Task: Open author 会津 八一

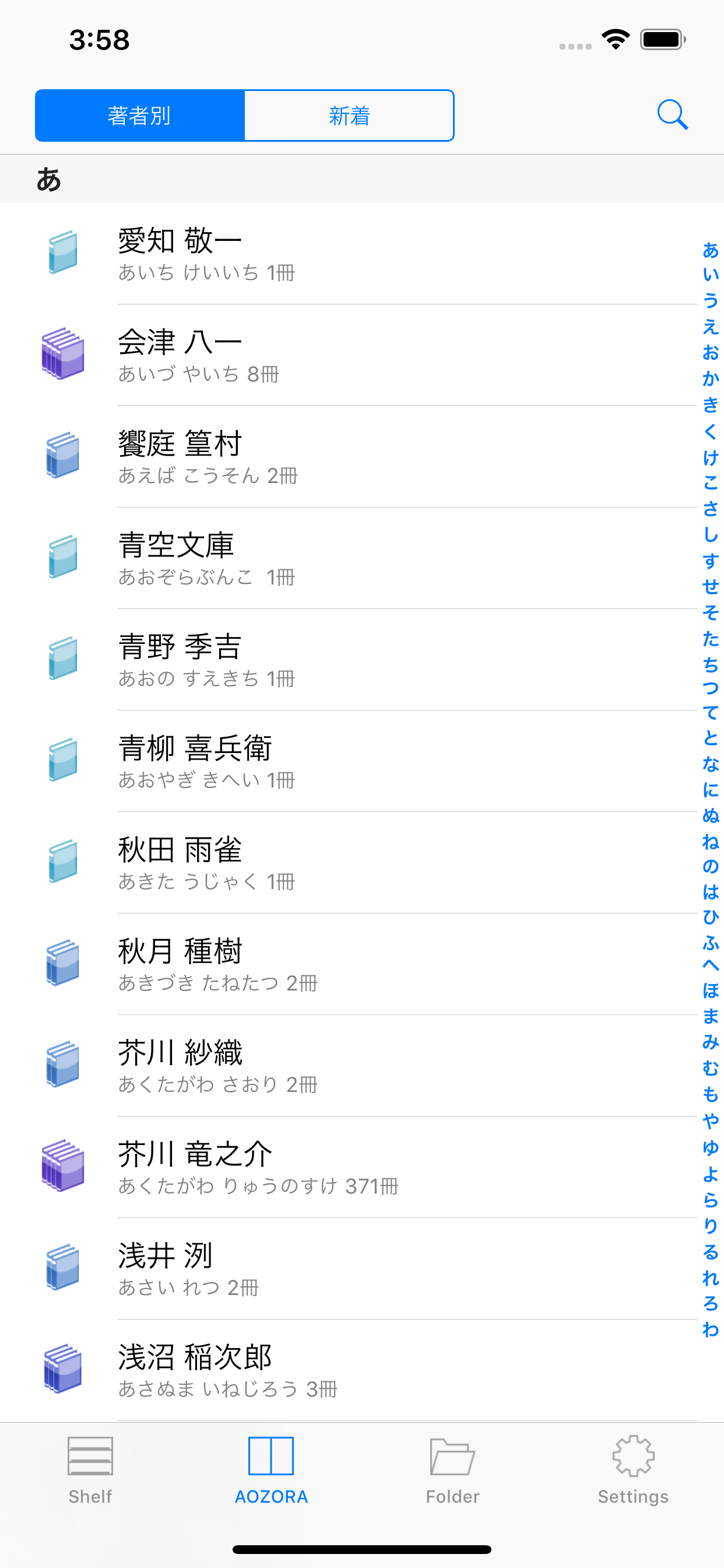Action: [x=365, y=355]
